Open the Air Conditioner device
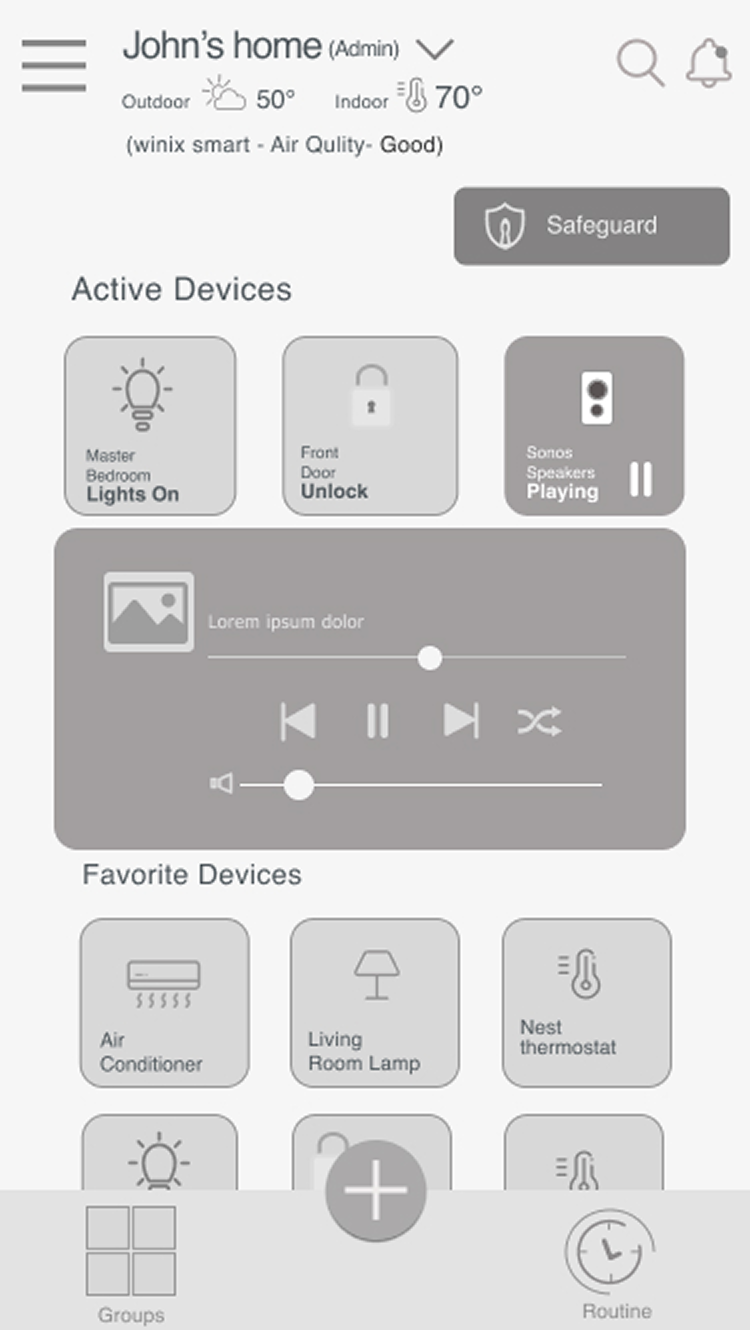The width and height of the screenshot is (750, 1330). [x=164, y=1002]
